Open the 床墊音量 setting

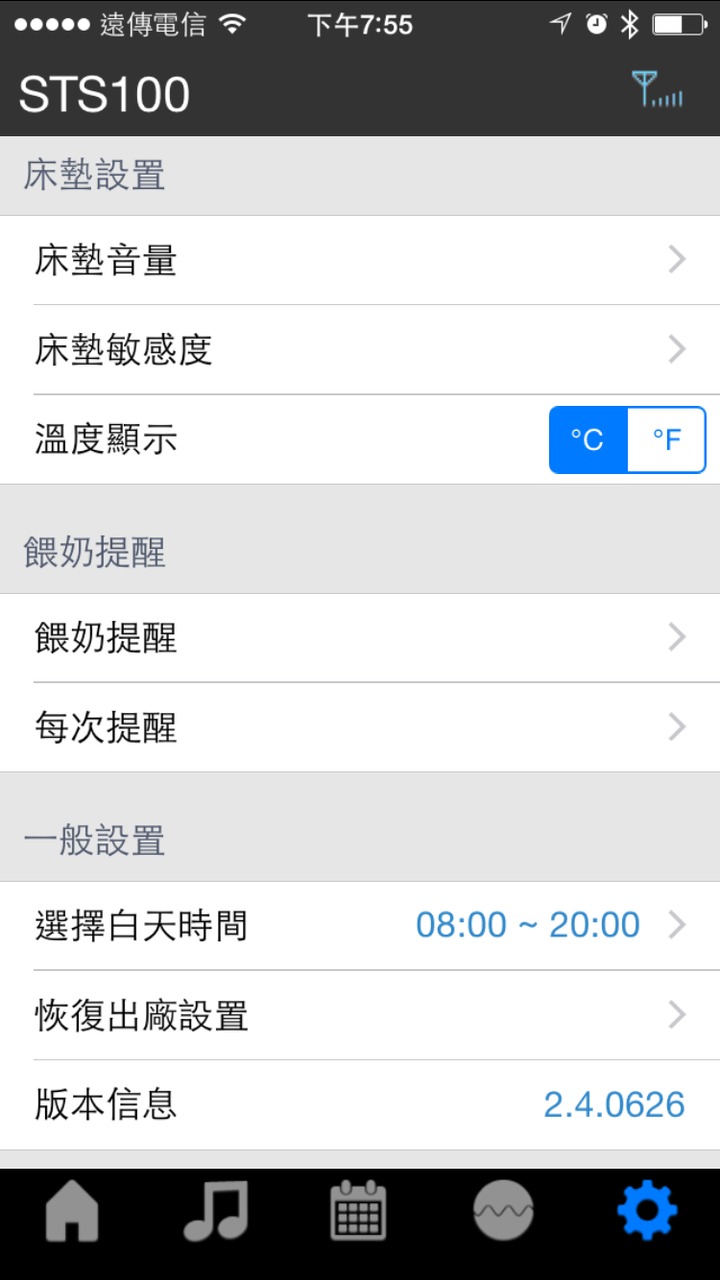tap(360, 261)
